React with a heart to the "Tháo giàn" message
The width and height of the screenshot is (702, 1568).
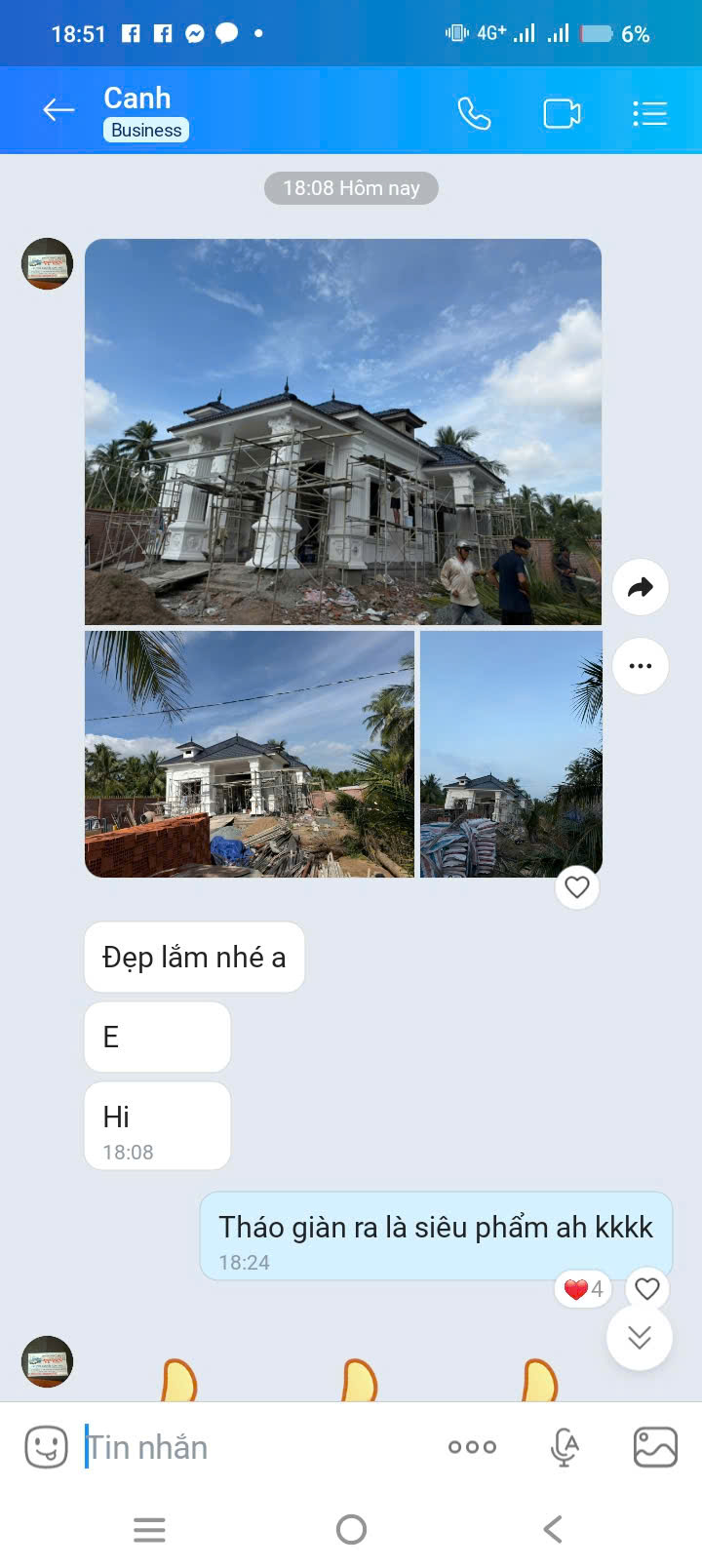(647, 1289)
